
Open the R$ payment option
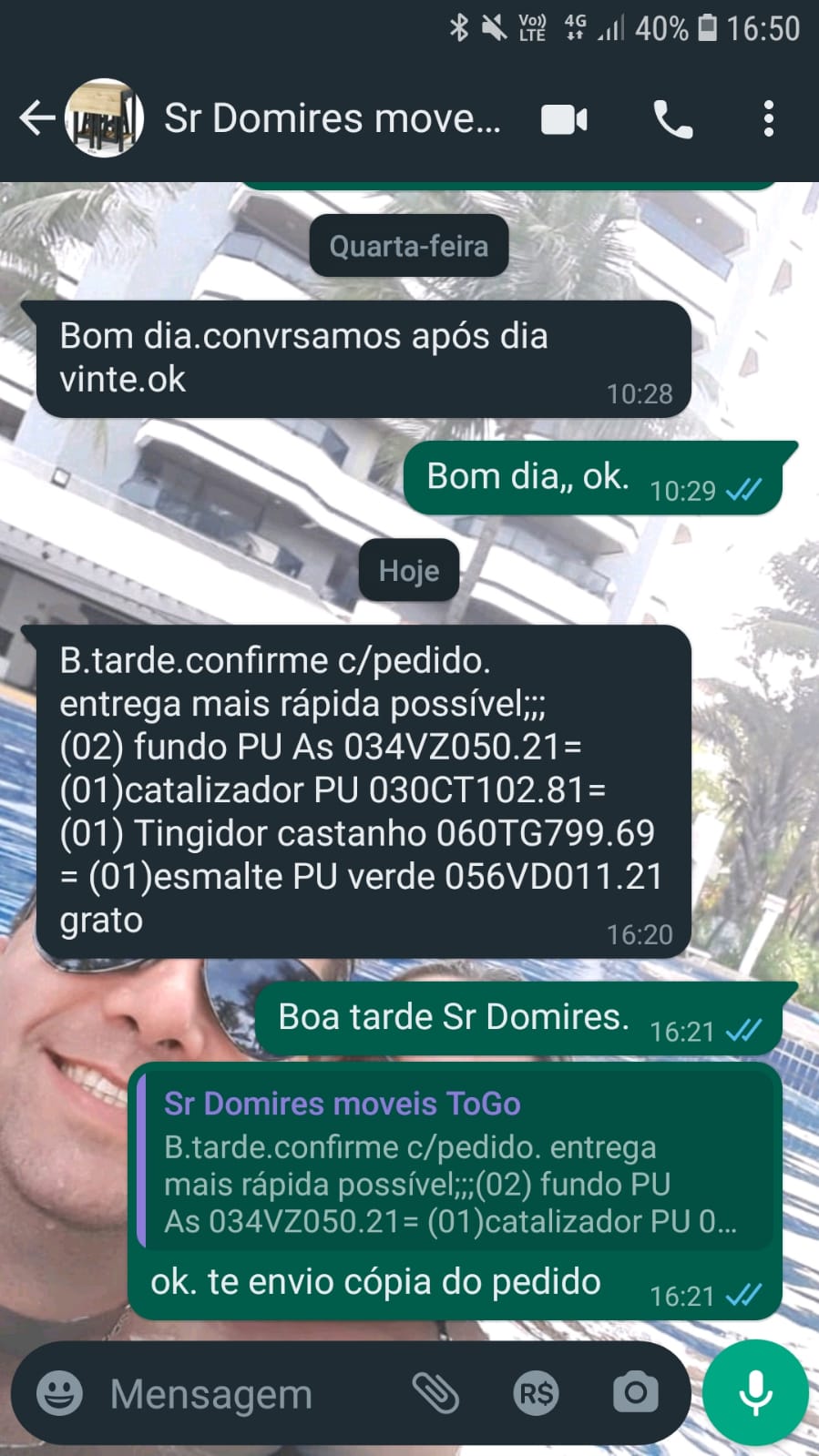[x=536, y=1393]
